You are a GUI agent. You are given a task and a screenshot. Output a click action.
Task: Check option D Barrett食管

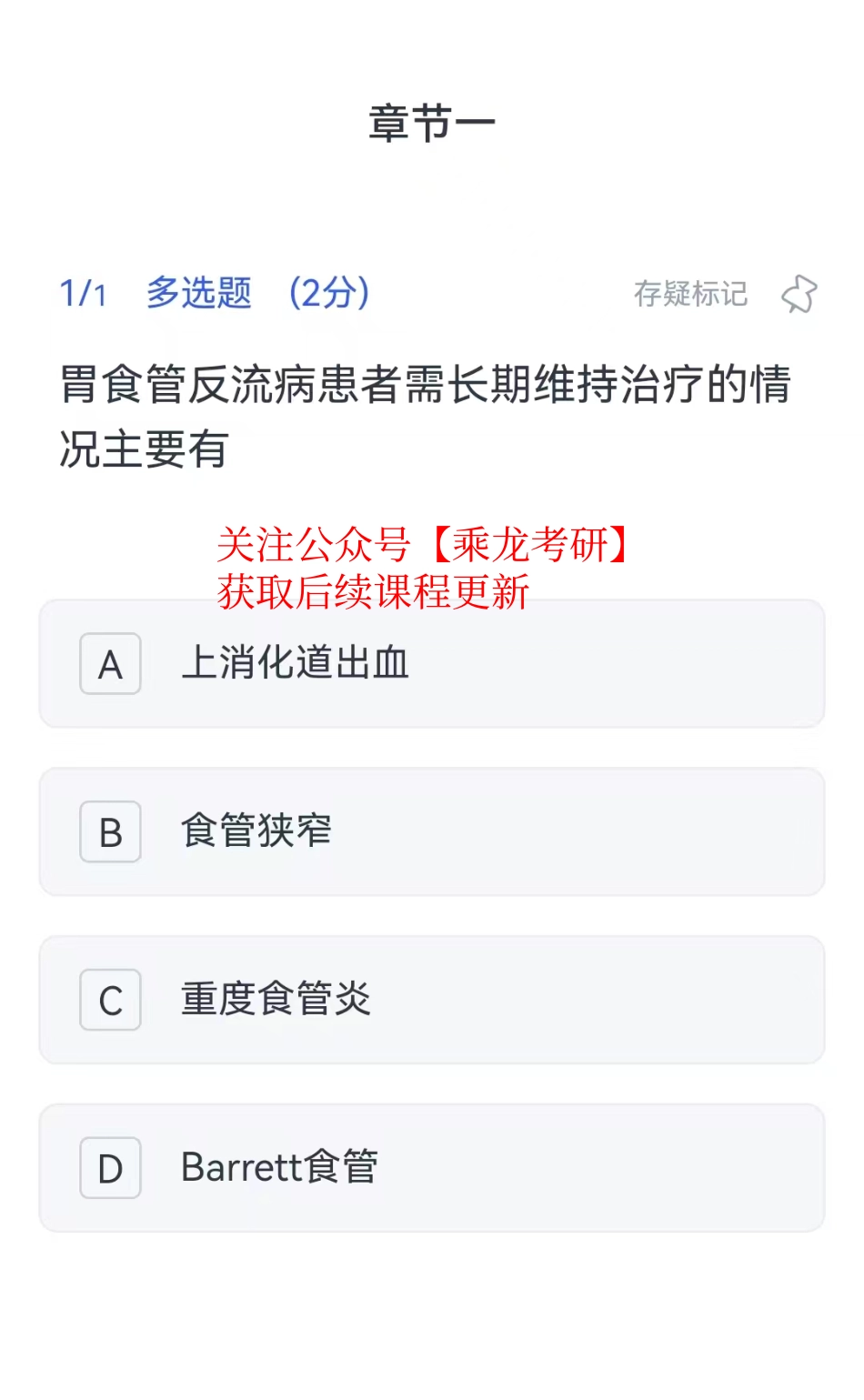tap(431, 1168)
